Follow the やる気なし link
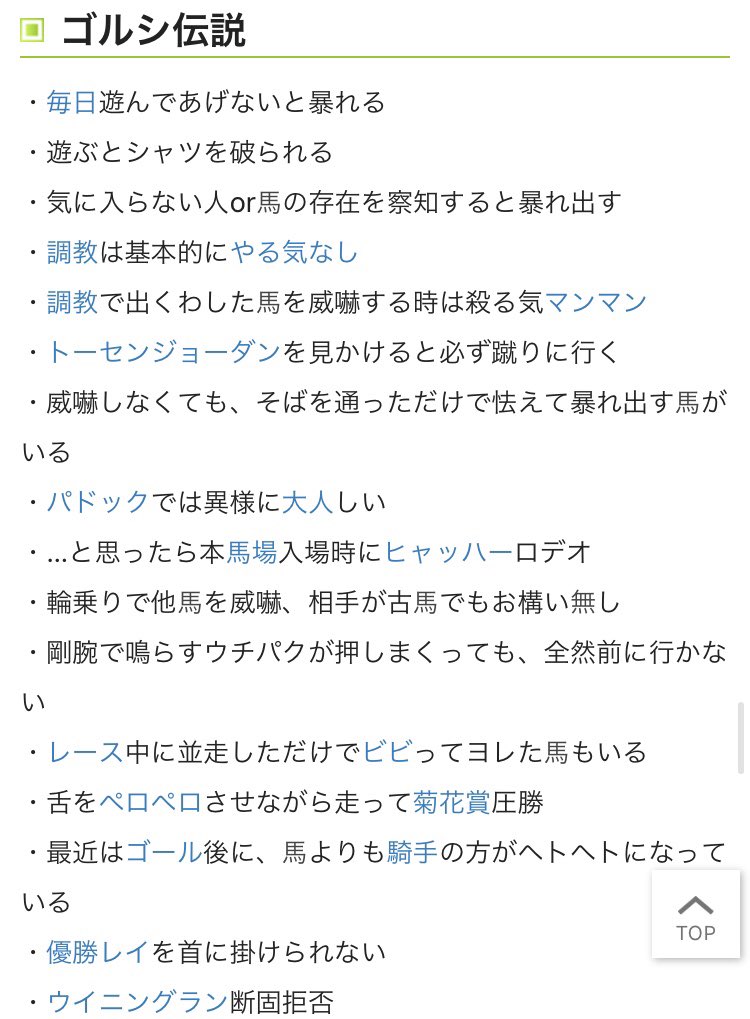750x1019 pixels. tap(294, 252)
